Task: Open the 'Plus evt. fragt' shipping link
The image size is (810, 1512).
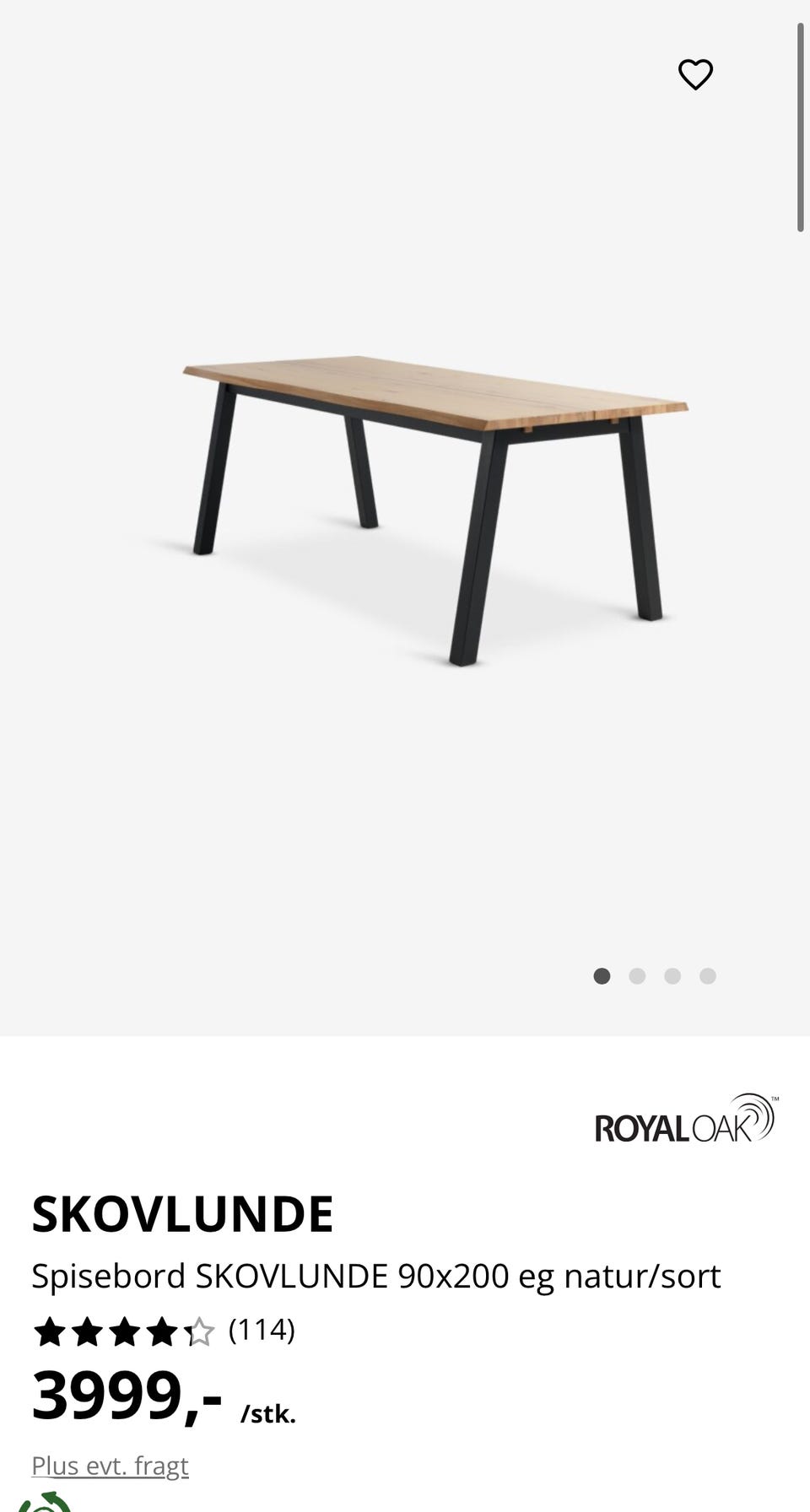Action: pyautogui.click(x=110, y=1465)
